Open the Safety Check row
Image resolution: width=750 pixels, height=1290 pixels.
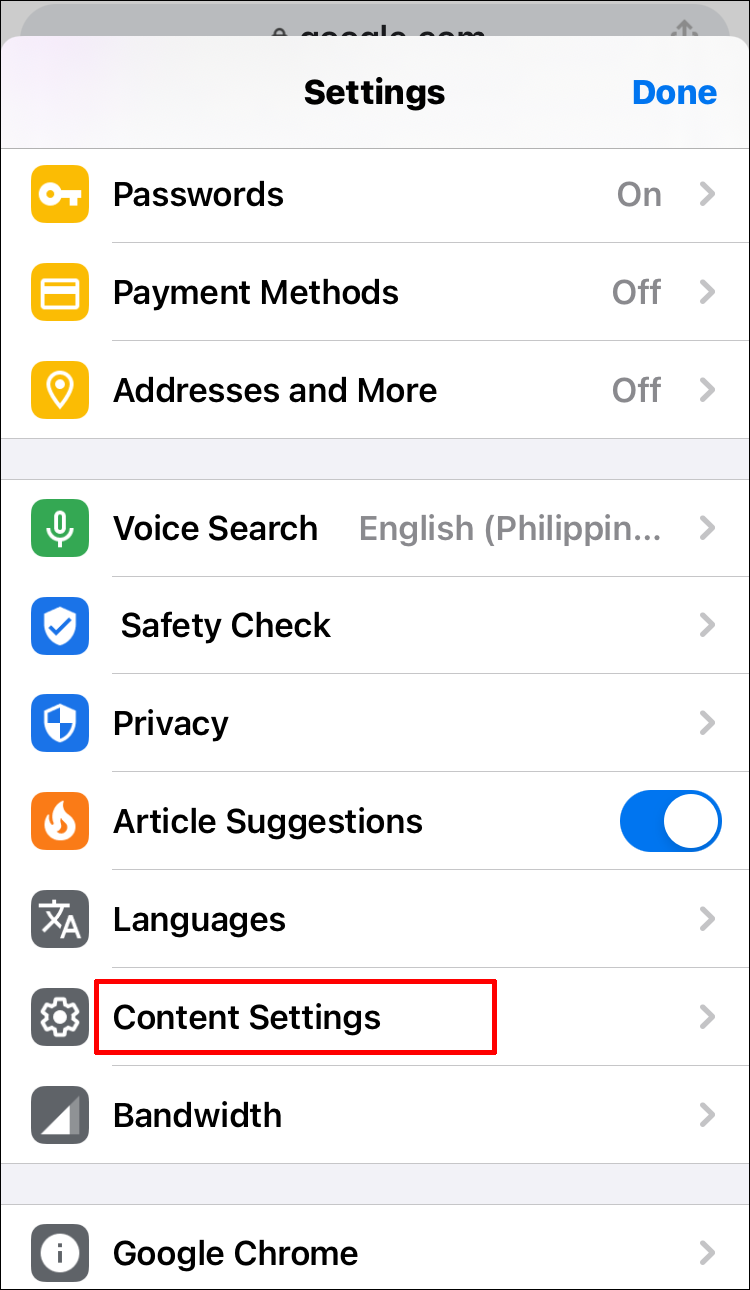[375, 626]
